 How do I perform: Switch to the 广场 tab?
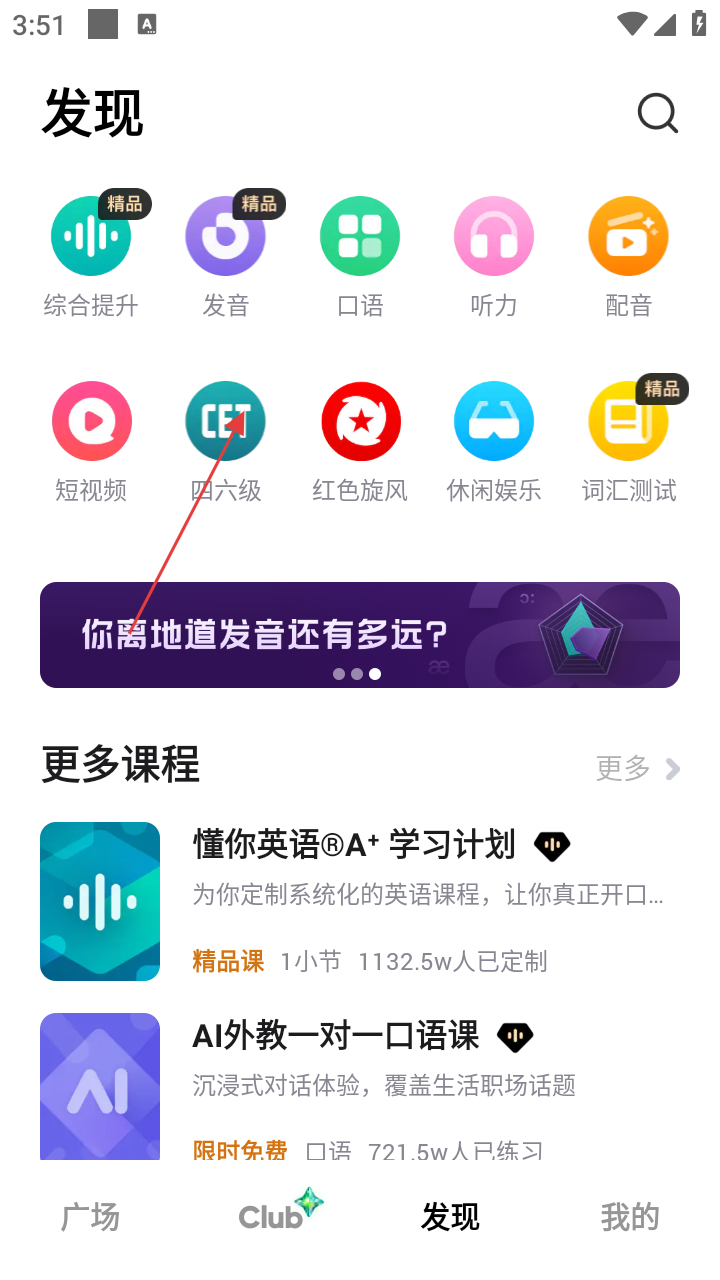coord(90,1217)
